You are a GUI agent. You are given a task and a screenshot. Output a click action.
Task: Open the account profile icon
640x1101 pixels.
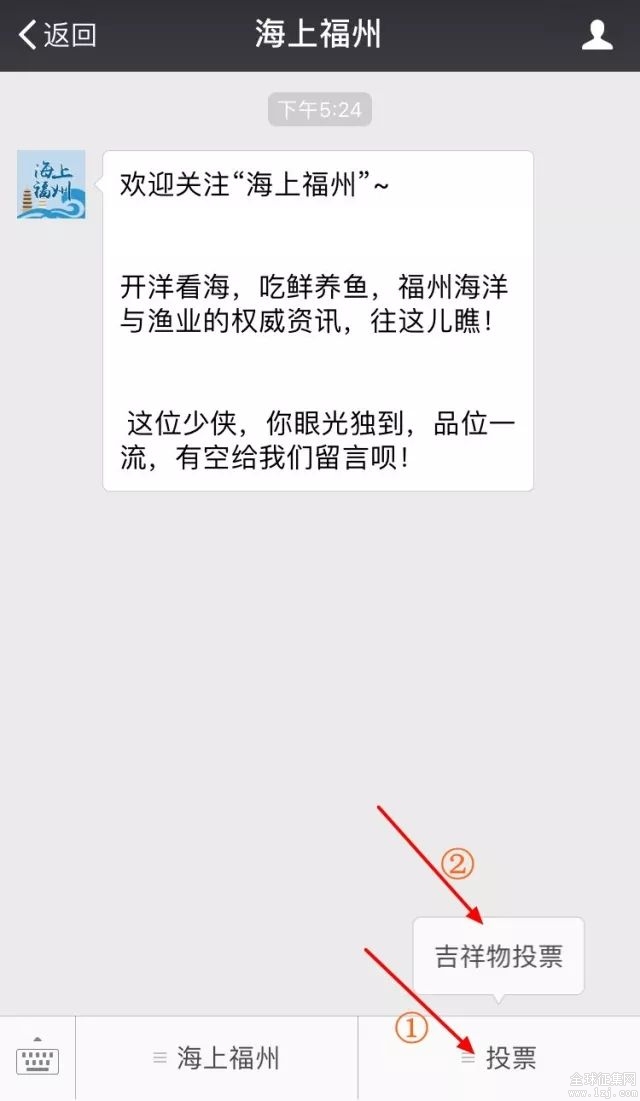coord(597,35)
